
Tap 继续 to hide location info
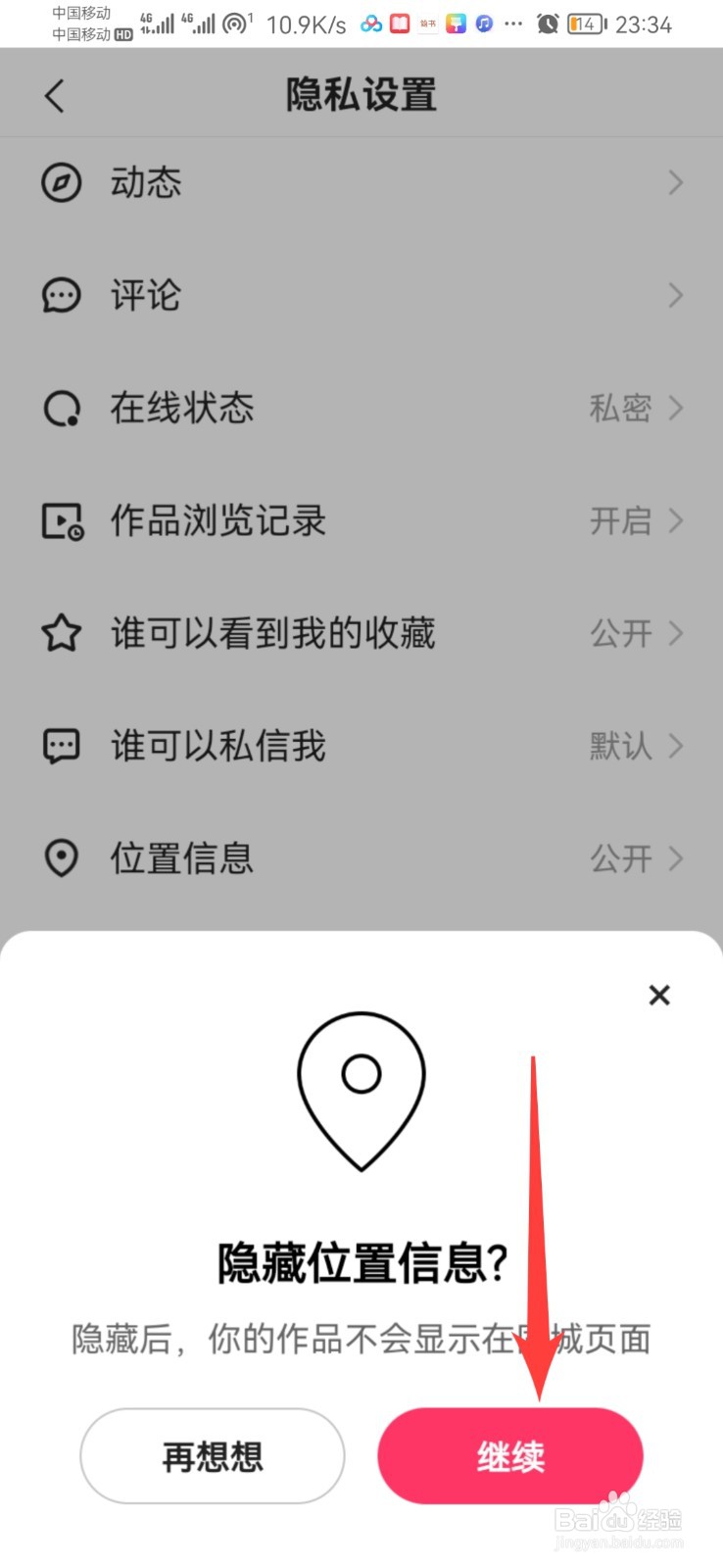(x=510, y=1456)
